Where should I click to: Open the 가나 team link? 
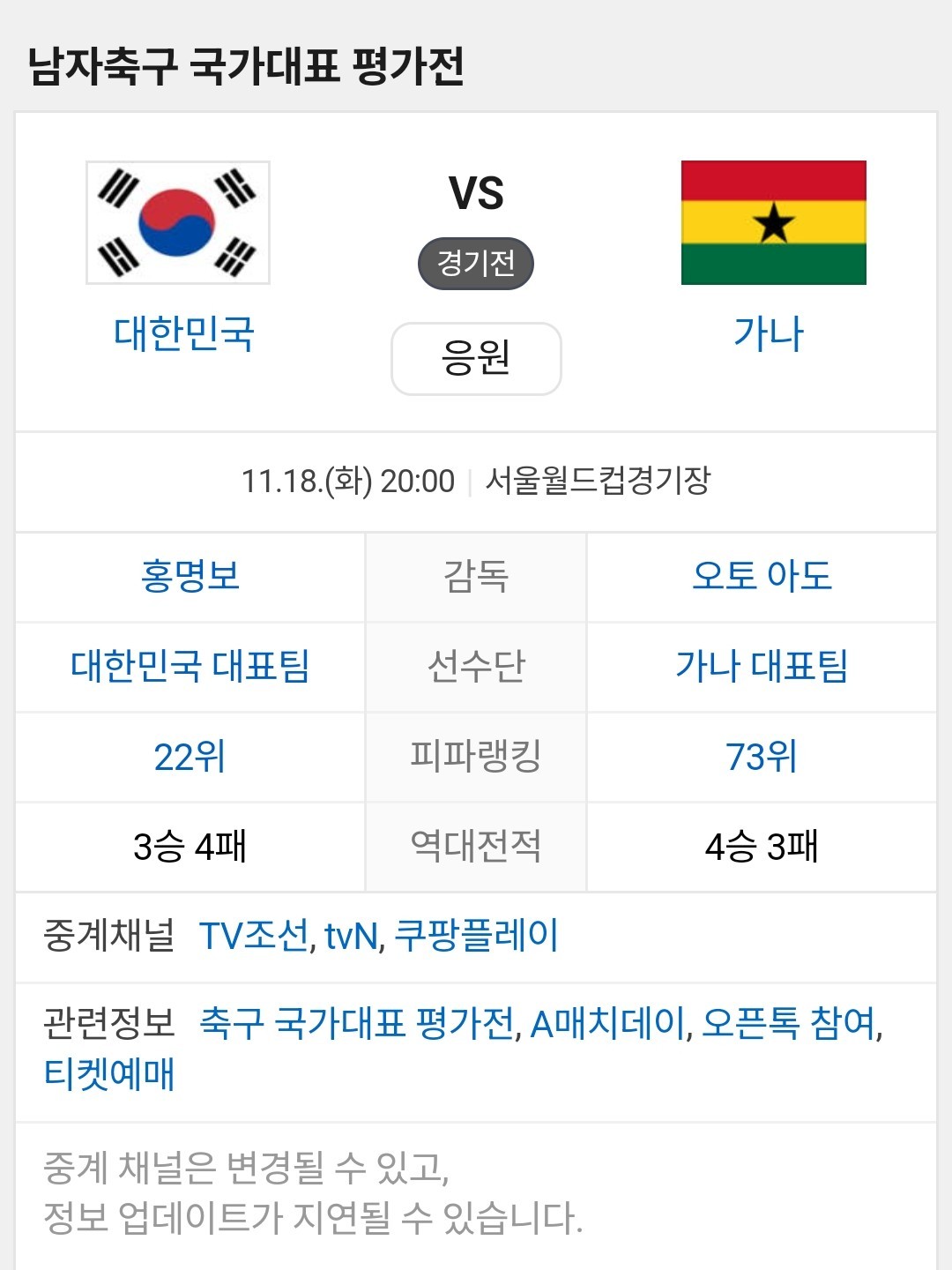tap(769, 334)
